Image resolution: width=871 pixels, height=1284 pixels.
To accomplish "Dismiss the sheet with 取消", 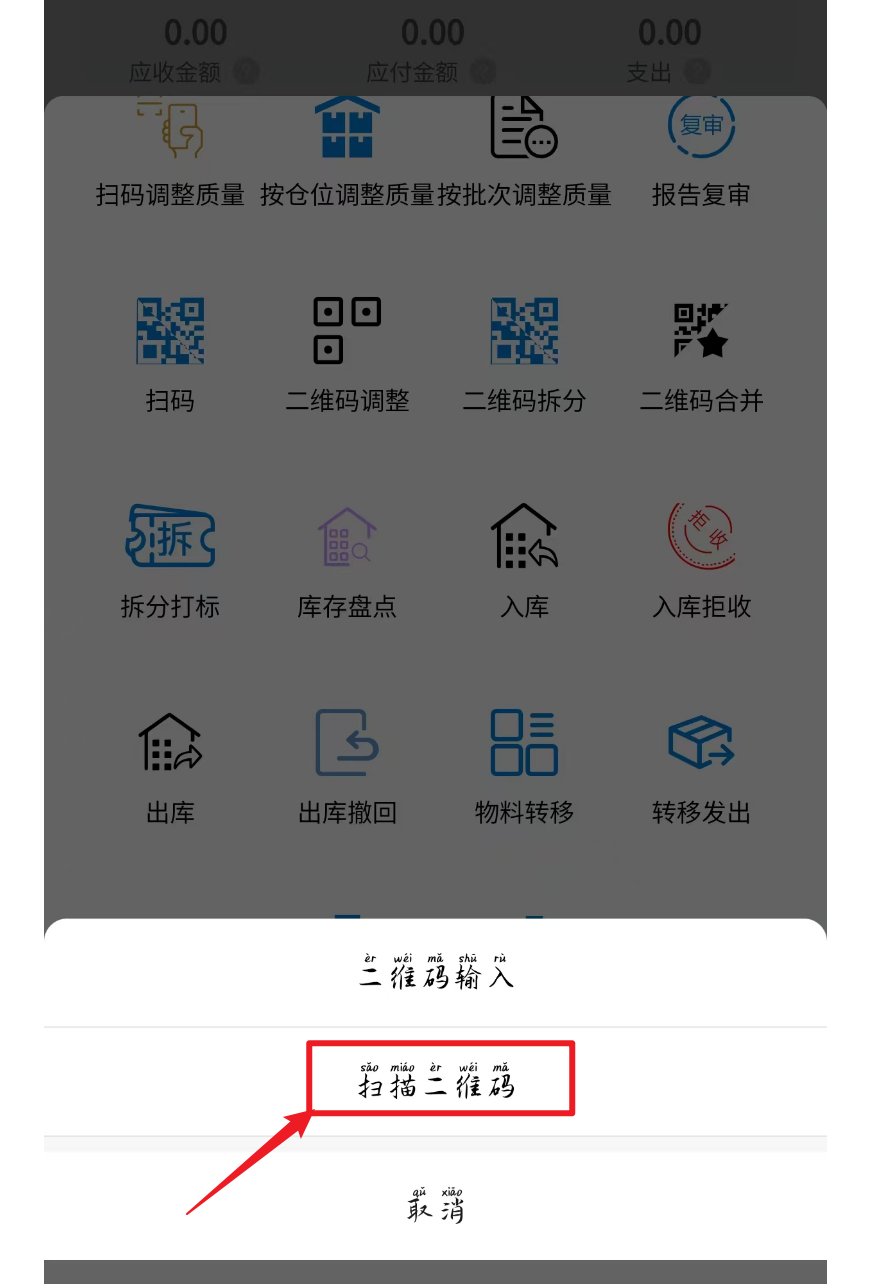I will point(436,1207).
